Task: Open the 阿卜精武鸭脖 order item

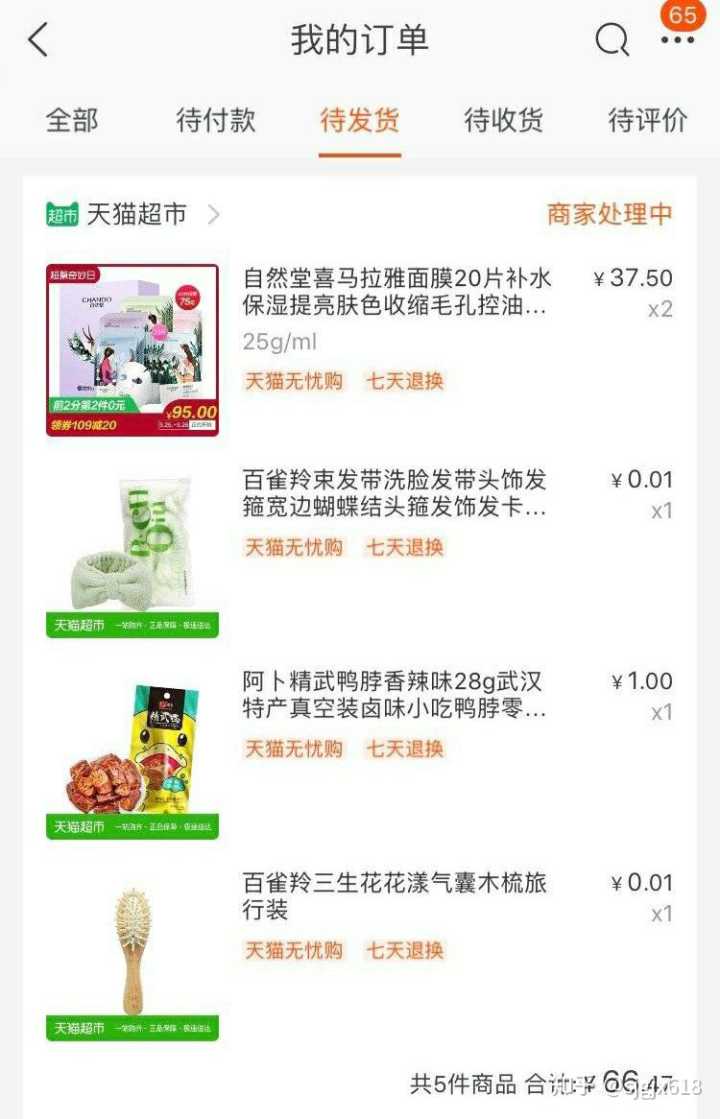Action: (x=395, y=696)
